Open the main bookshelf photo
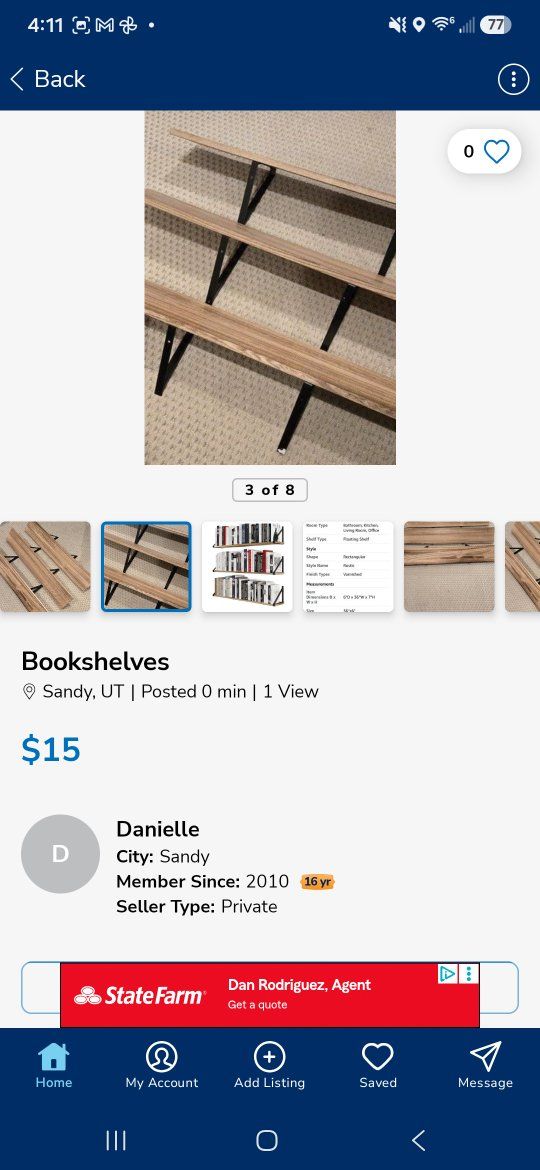 click(x=270, y=288)
